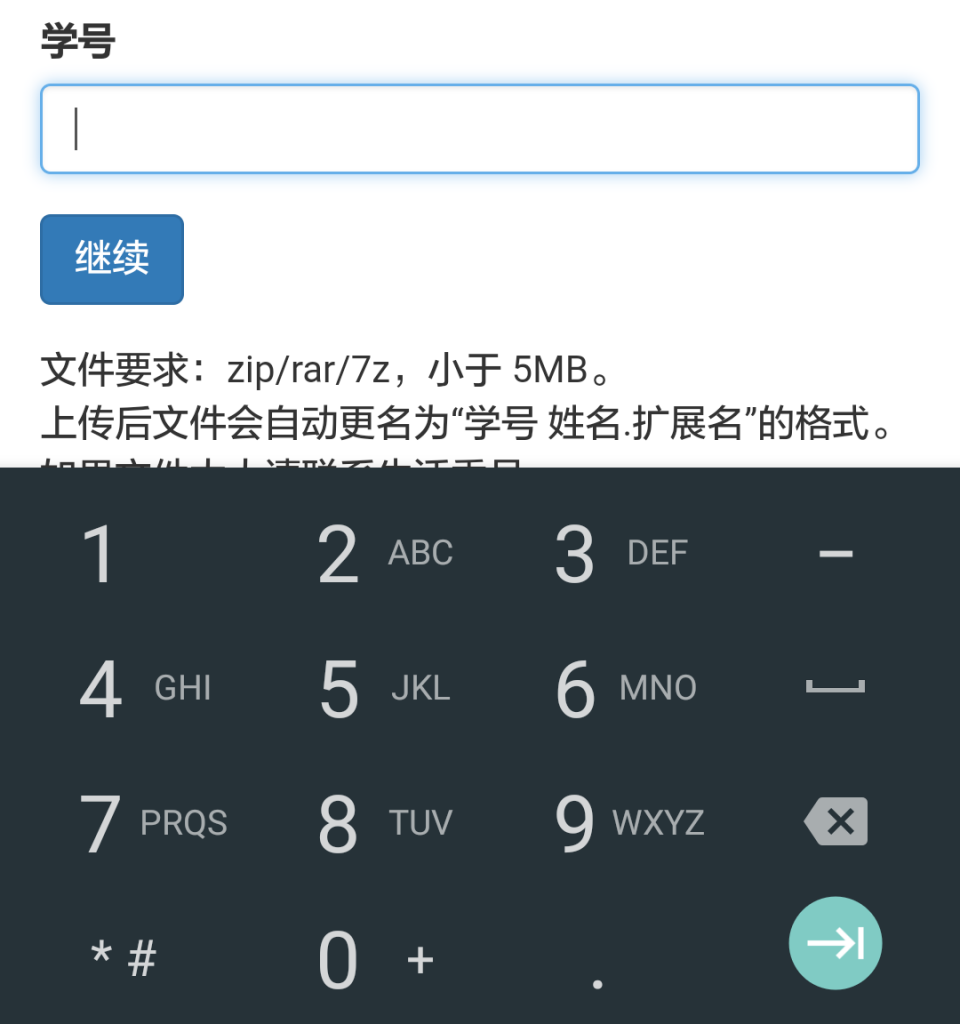Tap the green next-field key
The height and width of the screenshot is (1024, 960).
(835, 943)
